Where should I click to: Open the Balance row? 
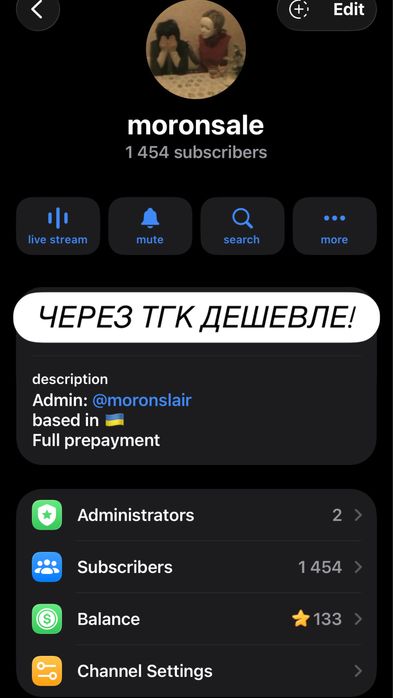pyautogui.click(x=196, y=619)
